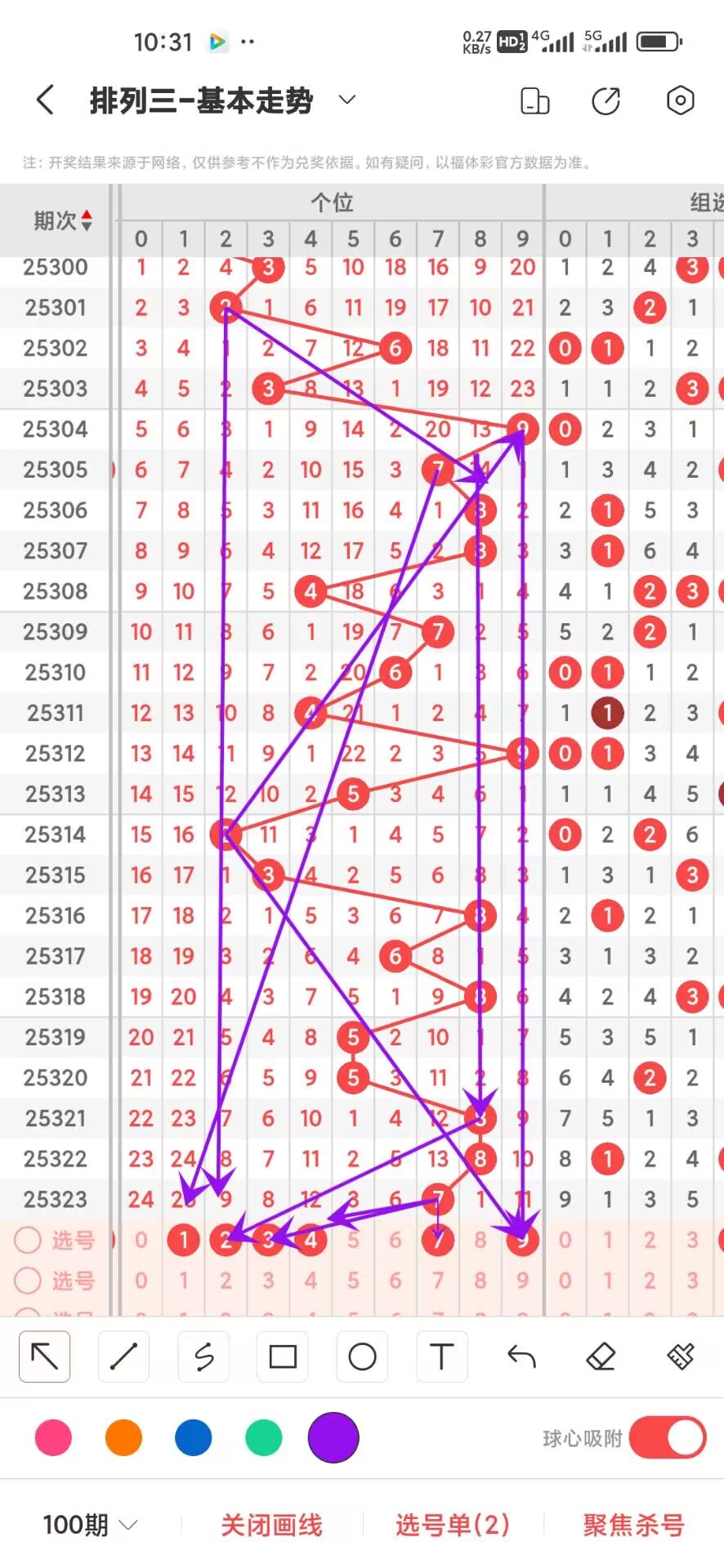The height and width of the screenshot is (1568, 724).
Task: Expand the 排列三-基本走势 title dropdown
Action: 347,100
